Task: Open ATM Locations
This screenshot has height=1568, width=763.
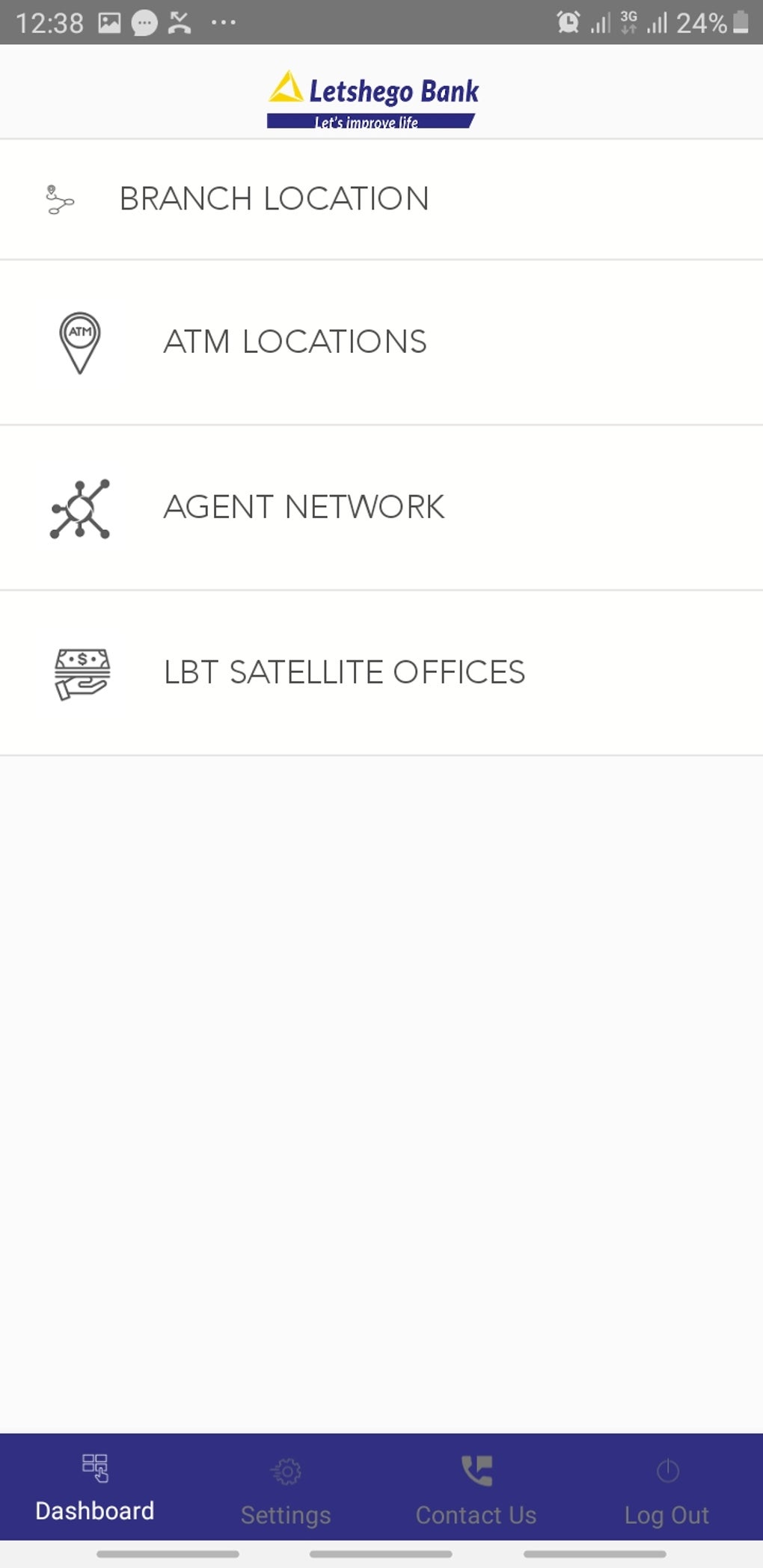Action: 295,342
